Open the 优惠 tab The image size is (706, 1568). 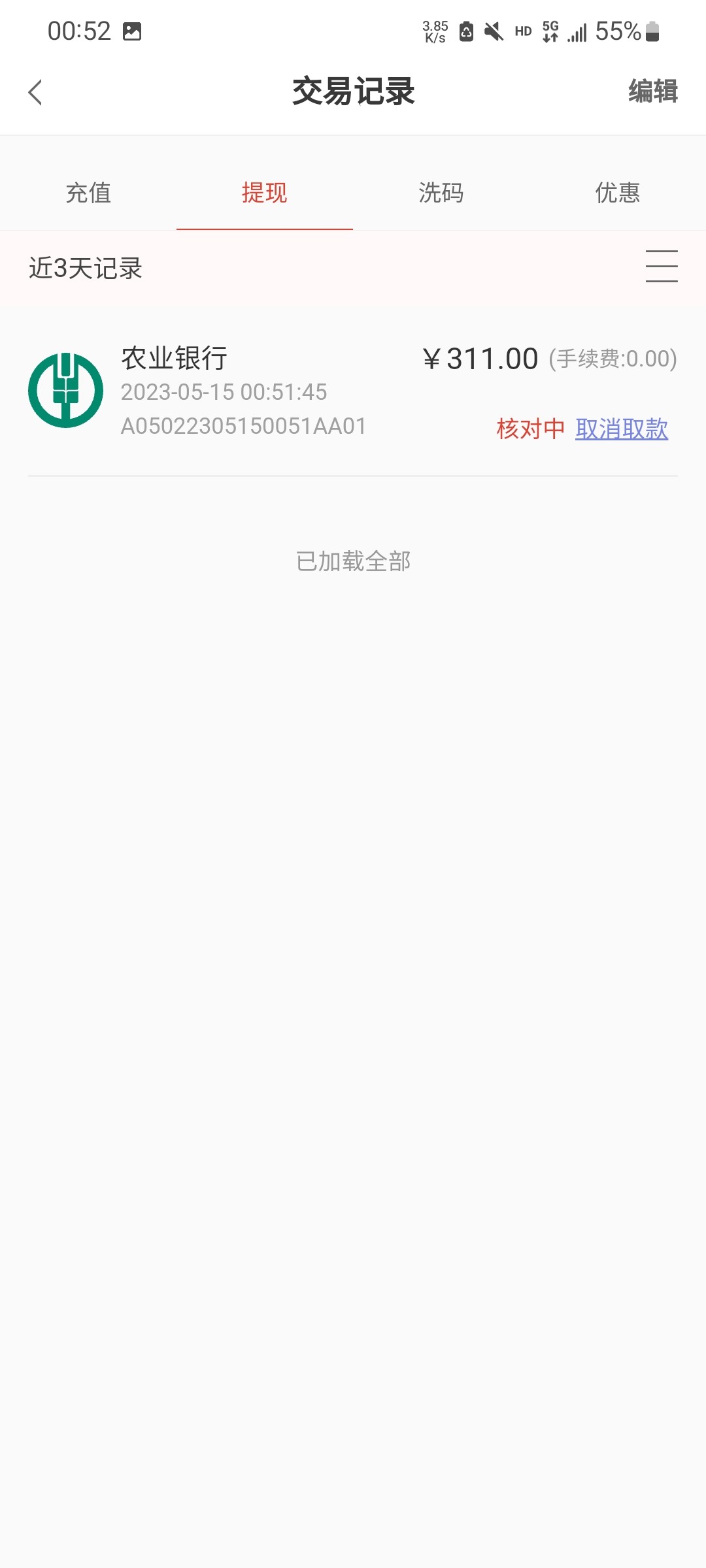[617, 193]
